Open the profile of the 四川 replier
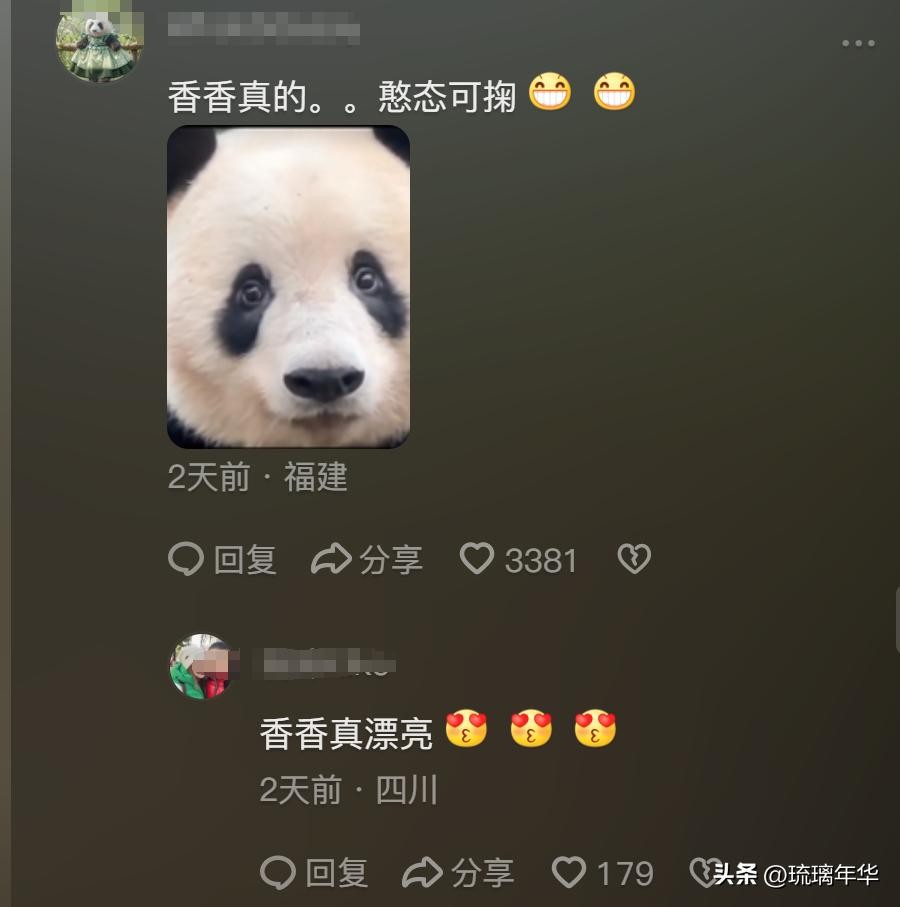 (204, 665)
